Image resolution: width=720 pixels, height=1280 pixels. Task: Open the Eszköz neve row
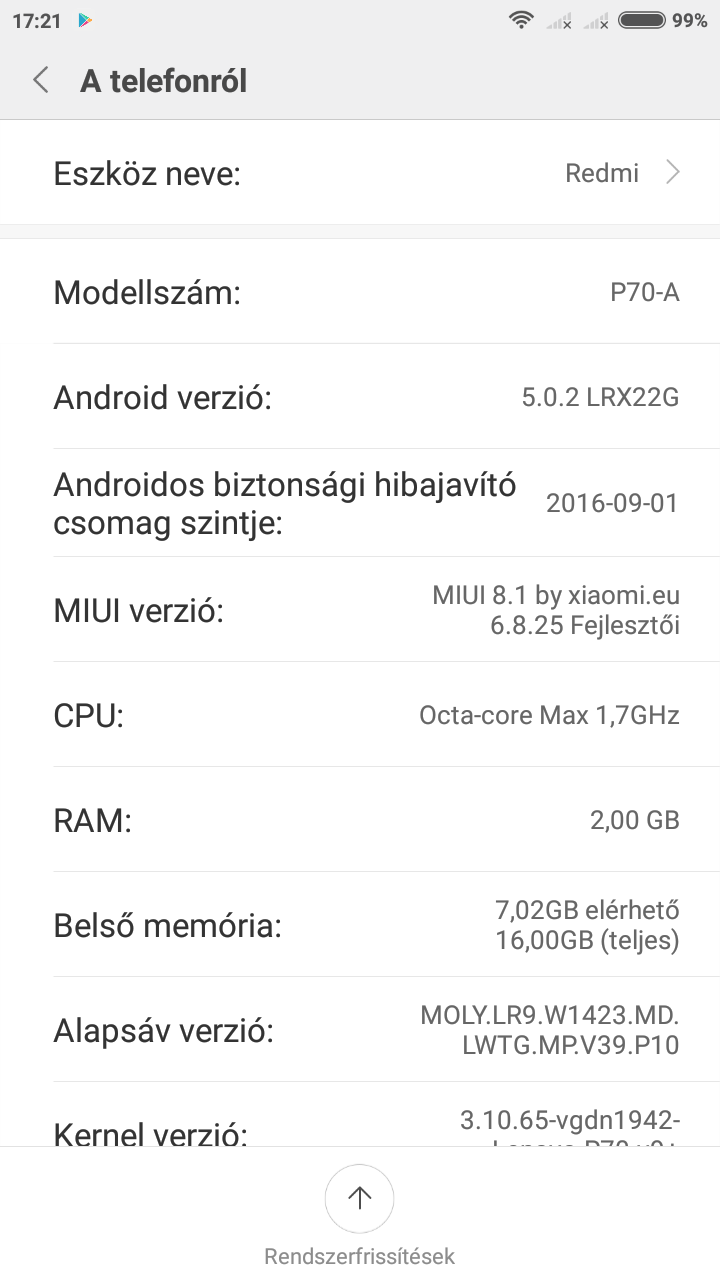[x=360, y=173]
